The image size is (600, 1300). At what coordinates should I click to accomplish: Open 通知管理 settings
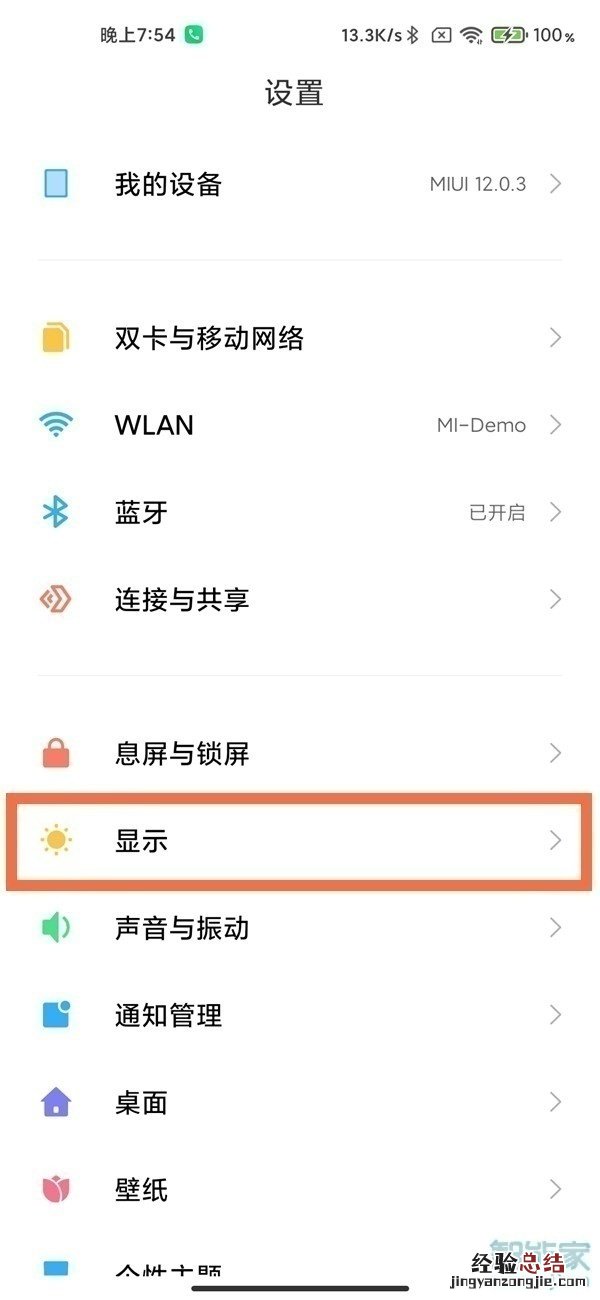[300, 1016]
